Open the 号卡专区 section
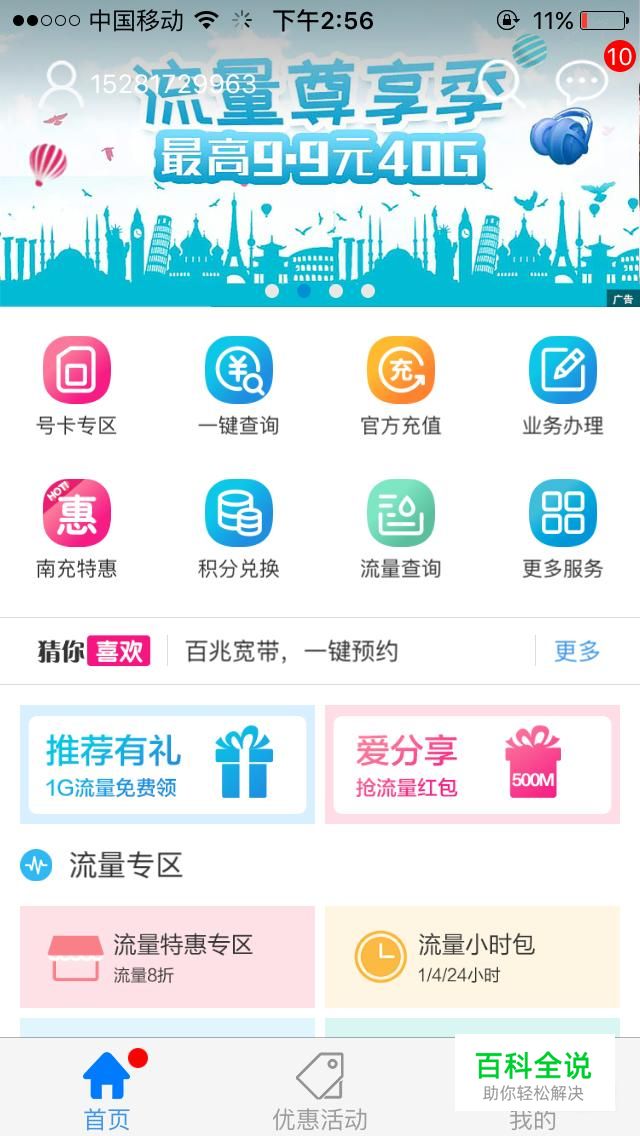 click(x=77, y=387)
